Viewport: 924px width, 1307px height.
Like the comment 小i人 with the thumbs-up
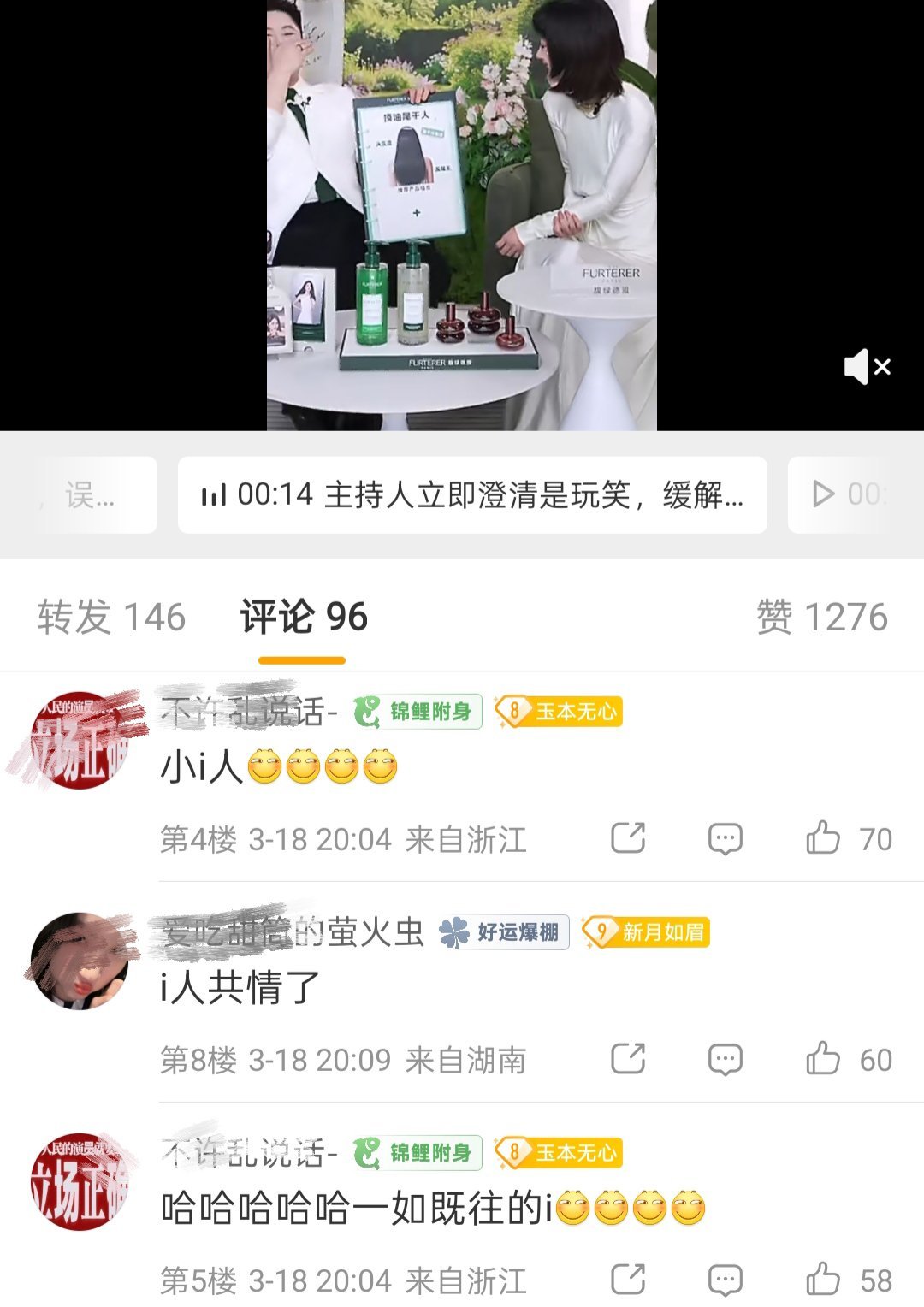pyautogui.click(x=823, y=837)
